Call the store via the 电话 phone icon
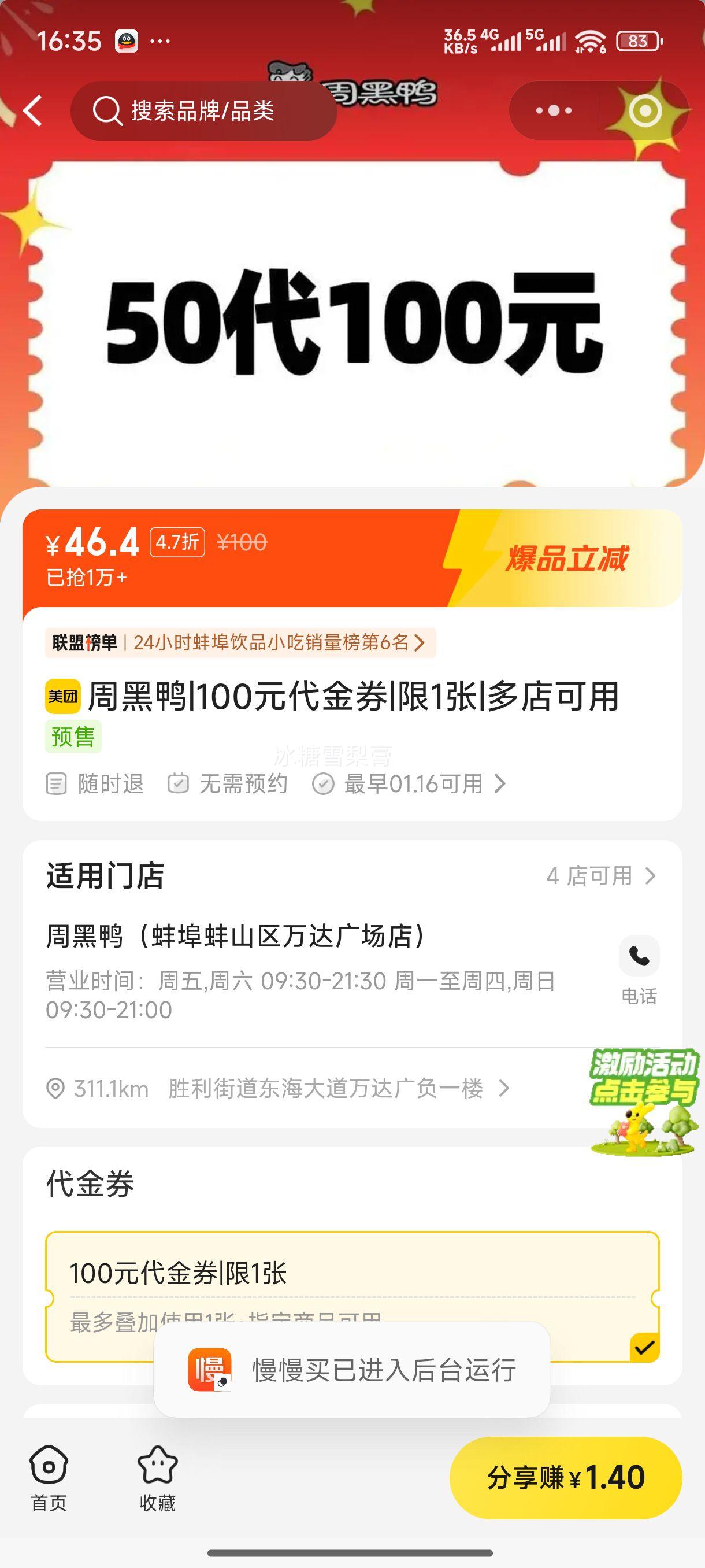The image size is (705, 1568). coord(639,956)
